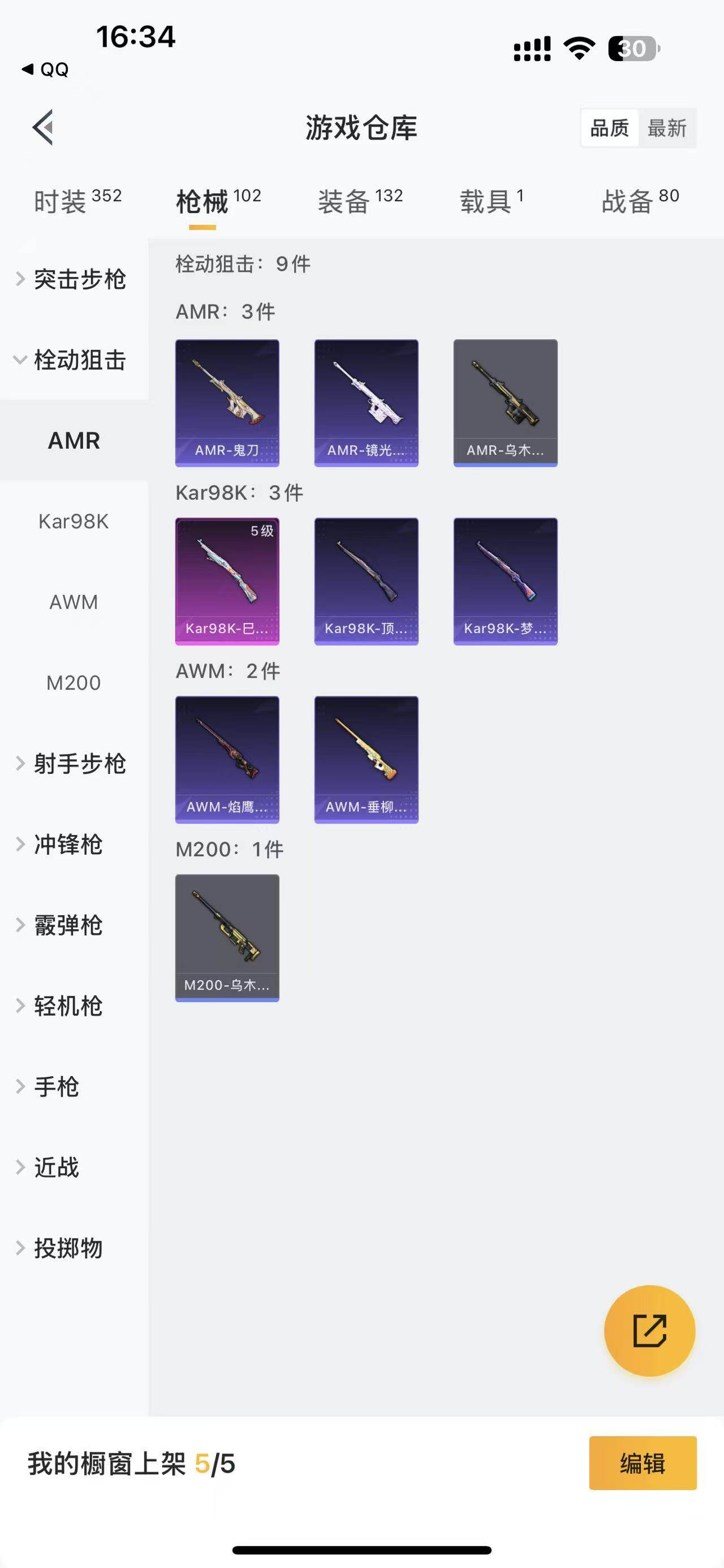The width and height of the screenshot is (724, 1568).
Task: Open the M200-乌木 weapon item
Action: (x=226, y=937)
